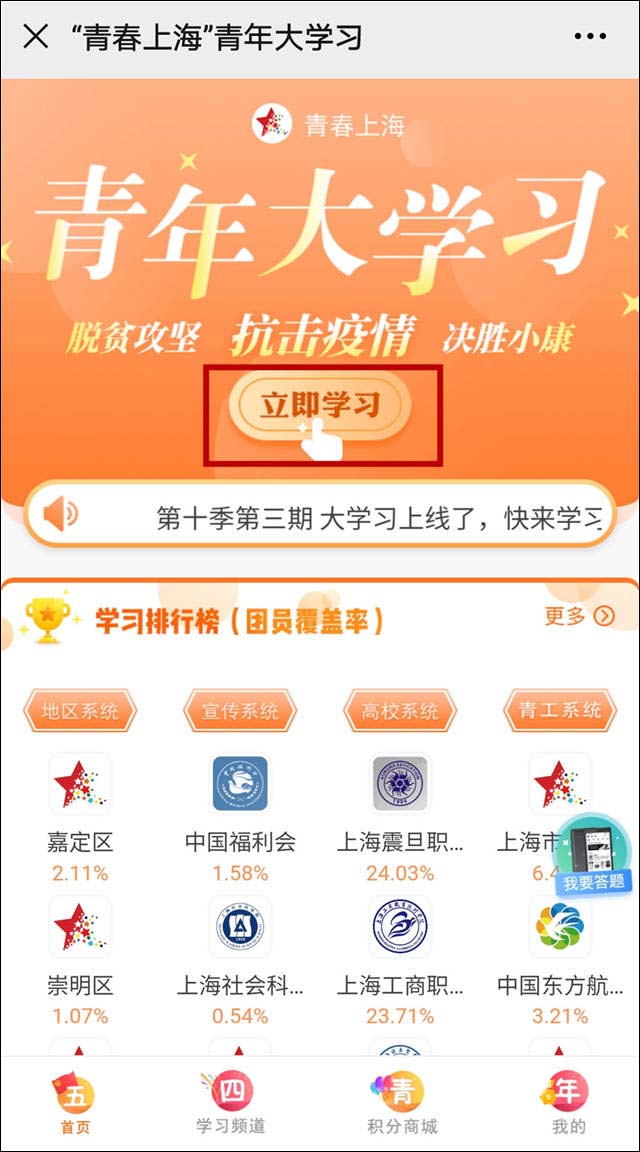View 更多 of the ranking list
Viewport: 640px width, 1152px height.
tap(578, 616)
